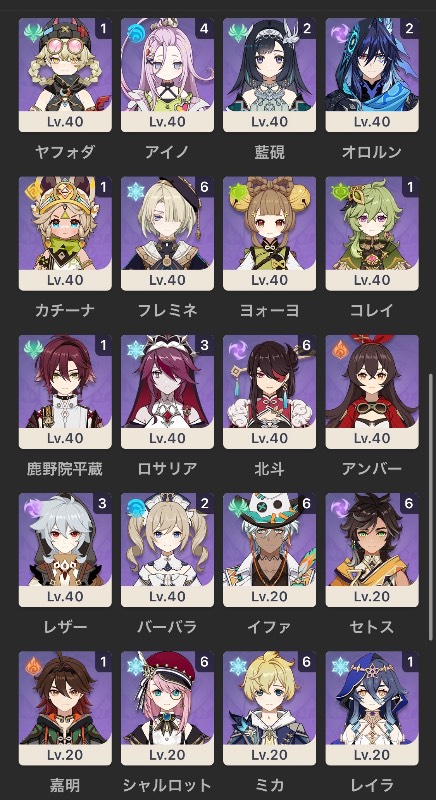This screenshot has height=800, width=436.
Task: Open 鹿野院平蔵 character card
Action: (65, 391)
